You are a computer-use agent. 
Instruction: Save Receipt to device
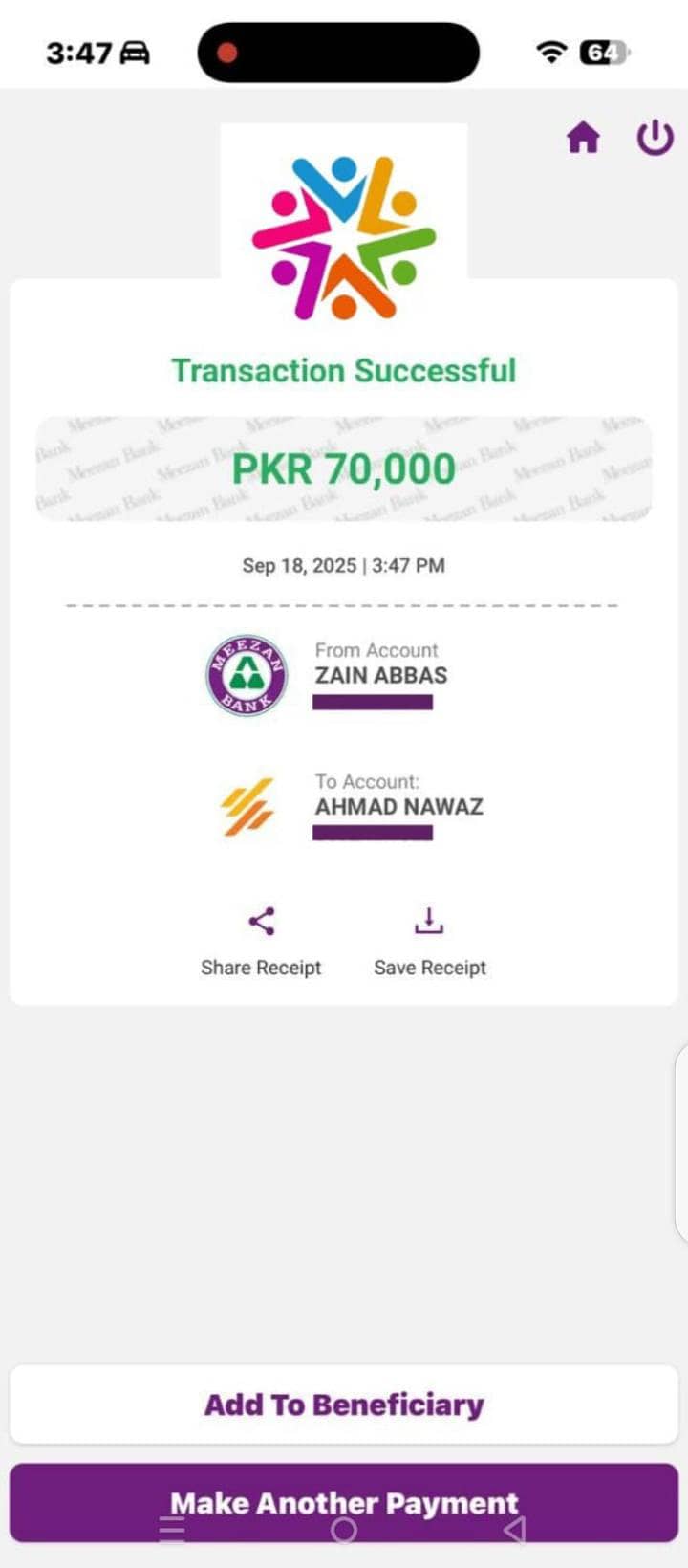coord(429,942)
